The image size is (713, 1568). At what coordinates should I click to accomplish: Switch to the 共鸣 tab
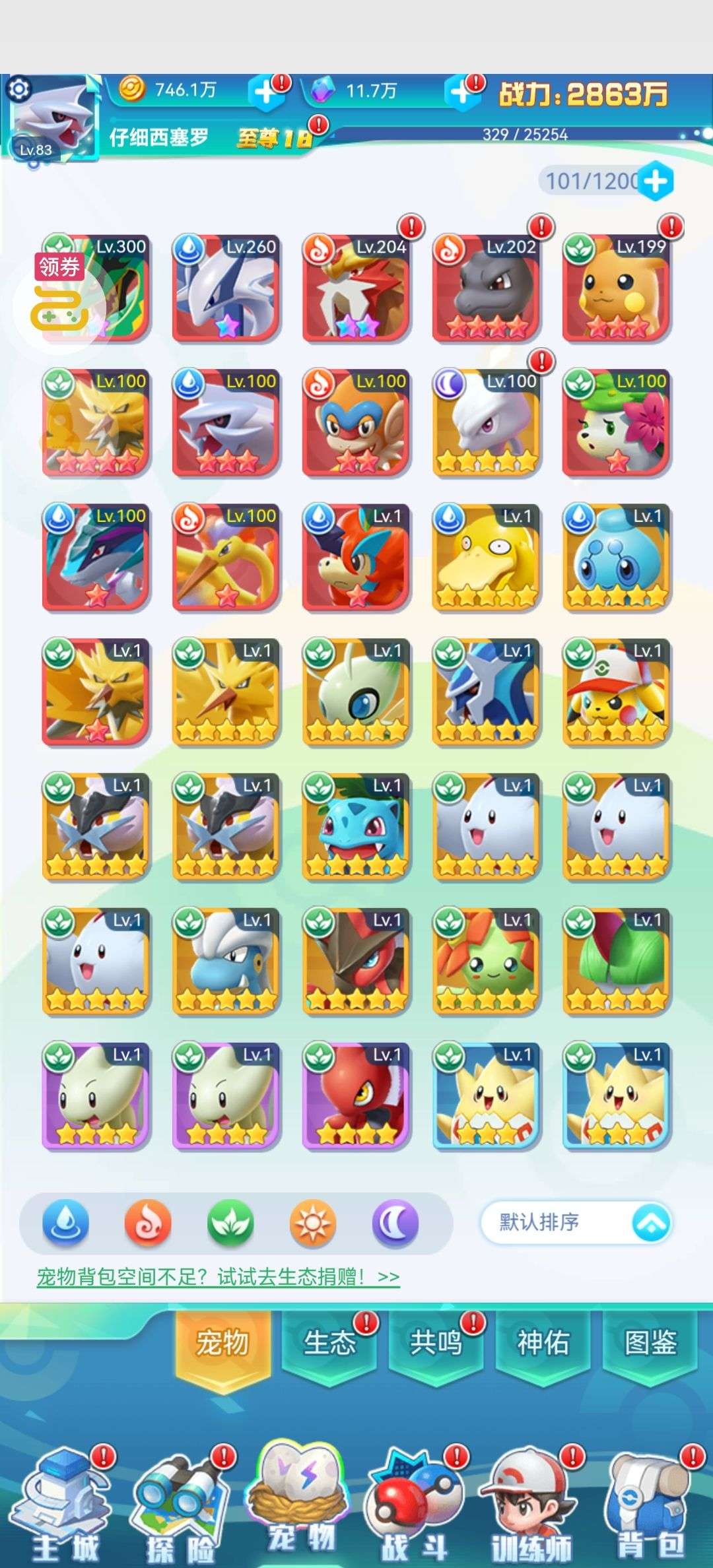click(x=436, y=1342)
